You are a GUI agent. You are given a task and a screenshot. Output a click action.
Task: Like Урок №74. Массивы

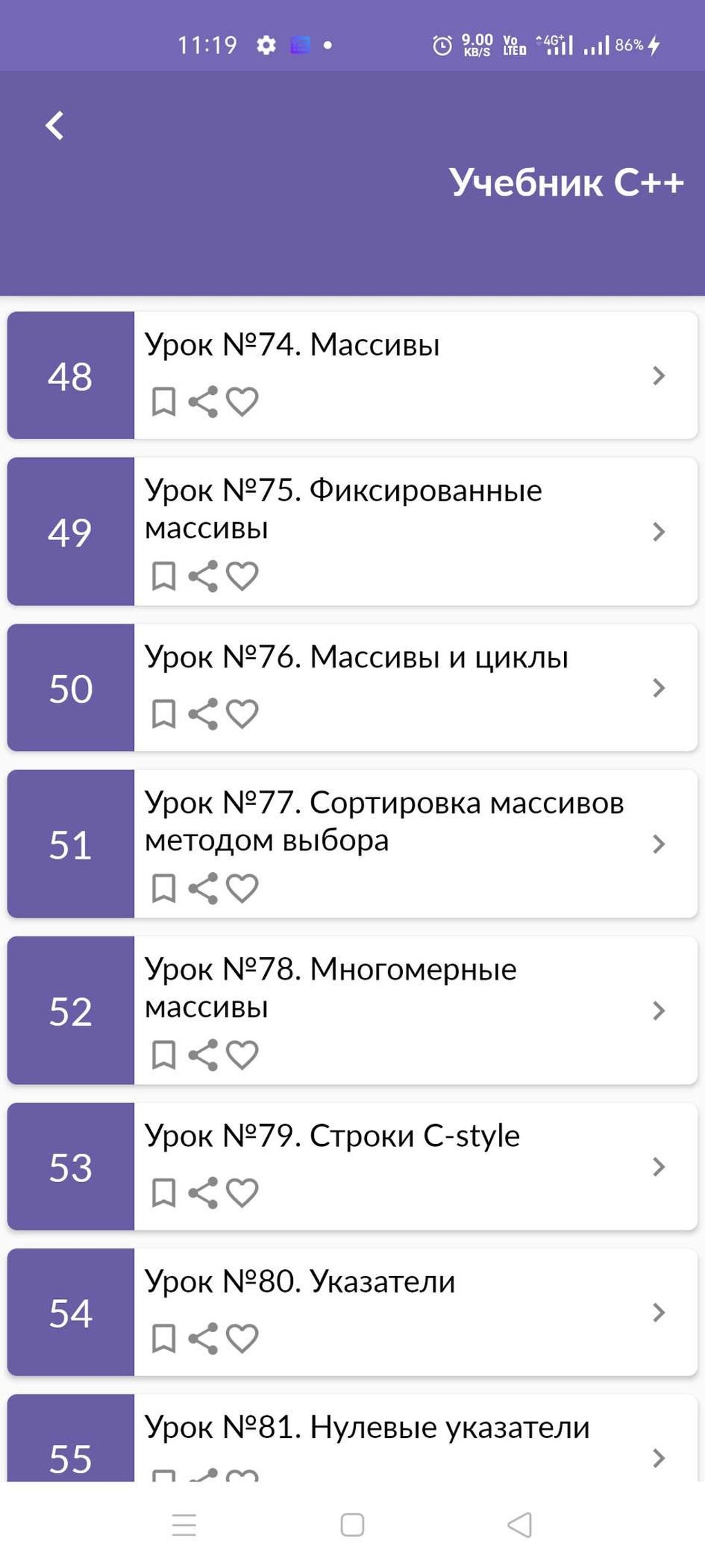(242, 401)
